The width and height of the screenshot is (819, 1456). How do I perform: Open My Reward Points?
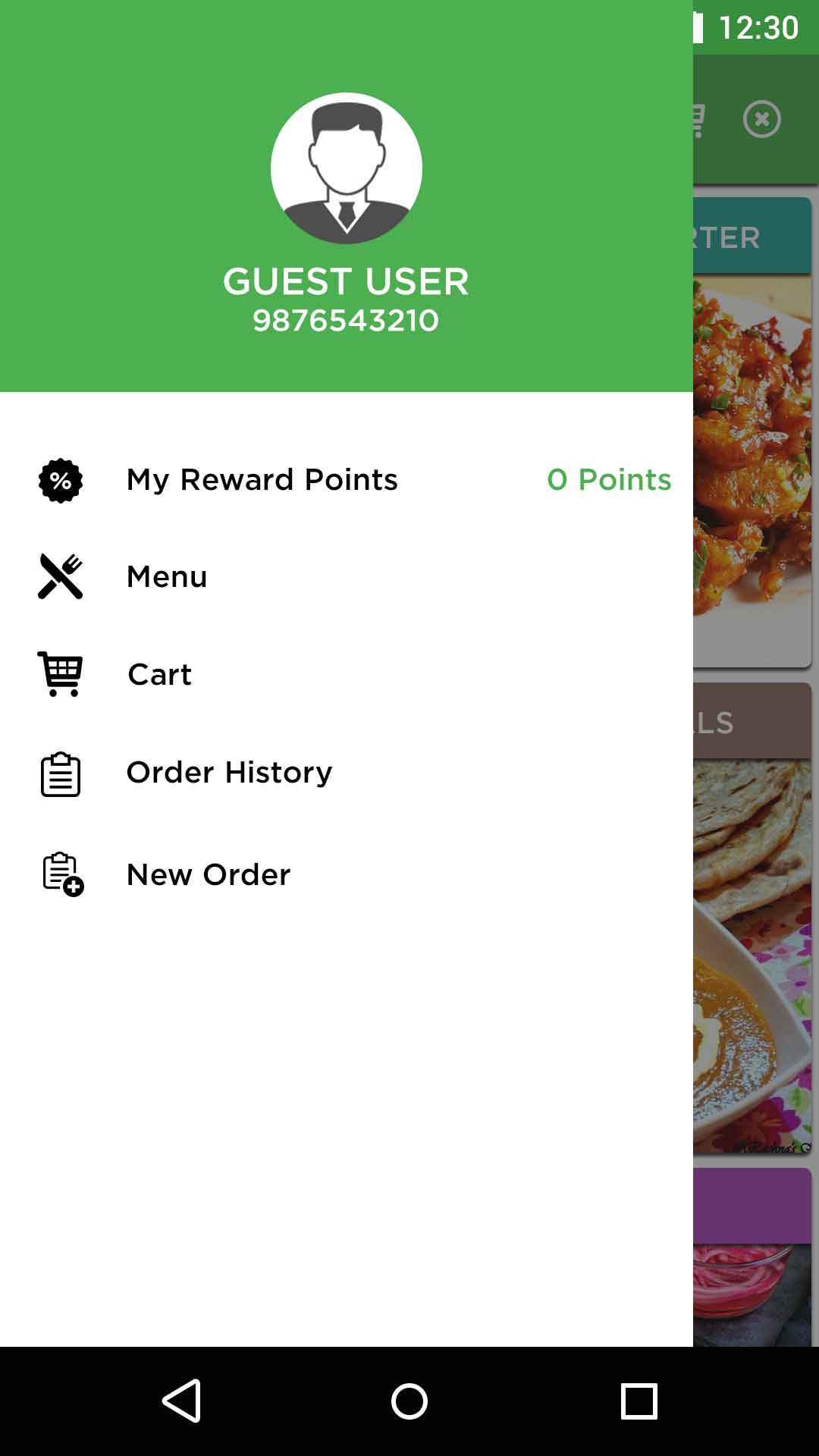pyautogui.click(x=262, y=480)
